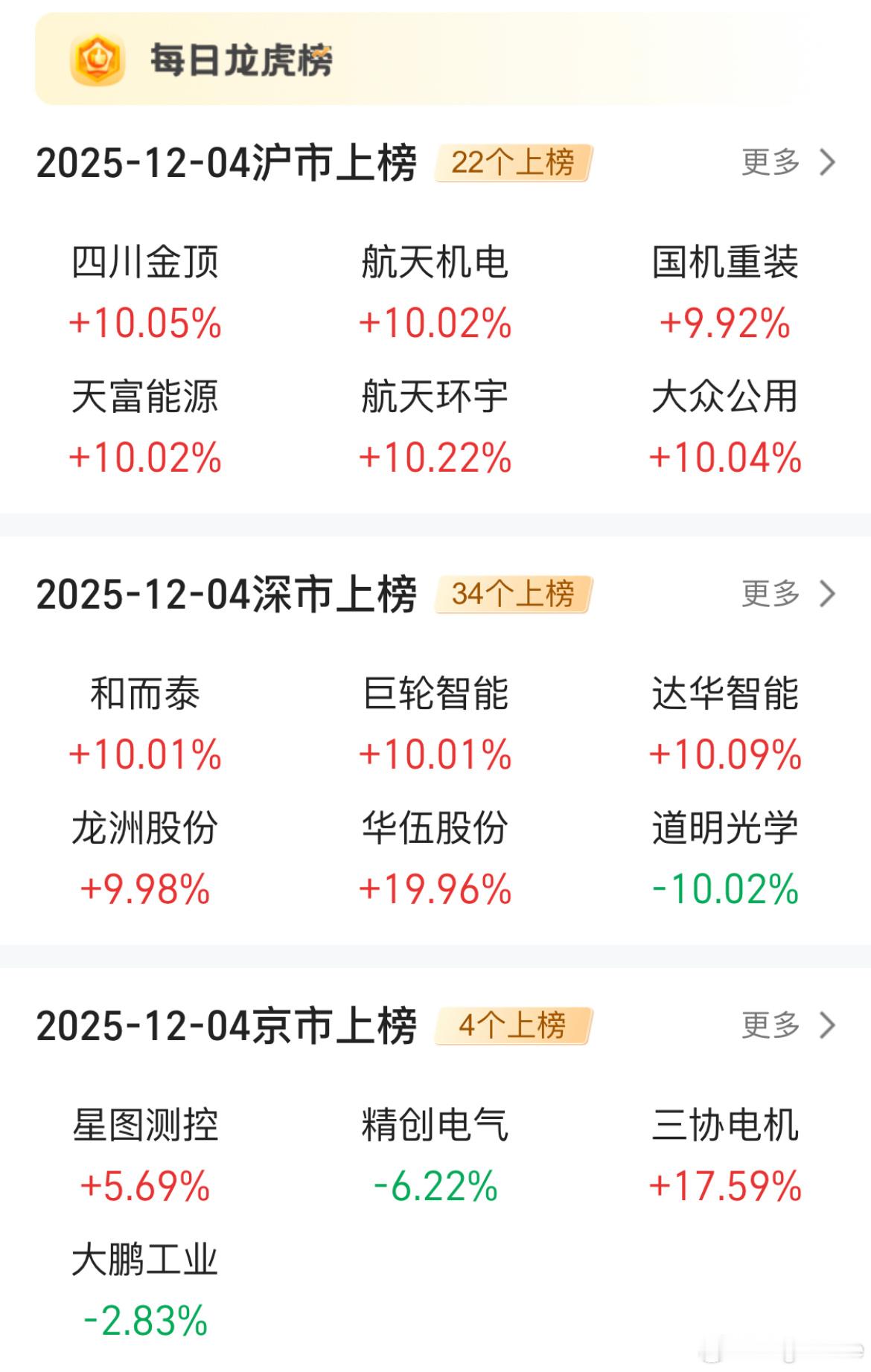Tap 航天环宇 stock entry
This screenshot has height=1372, width=871.
coord(435,426)
